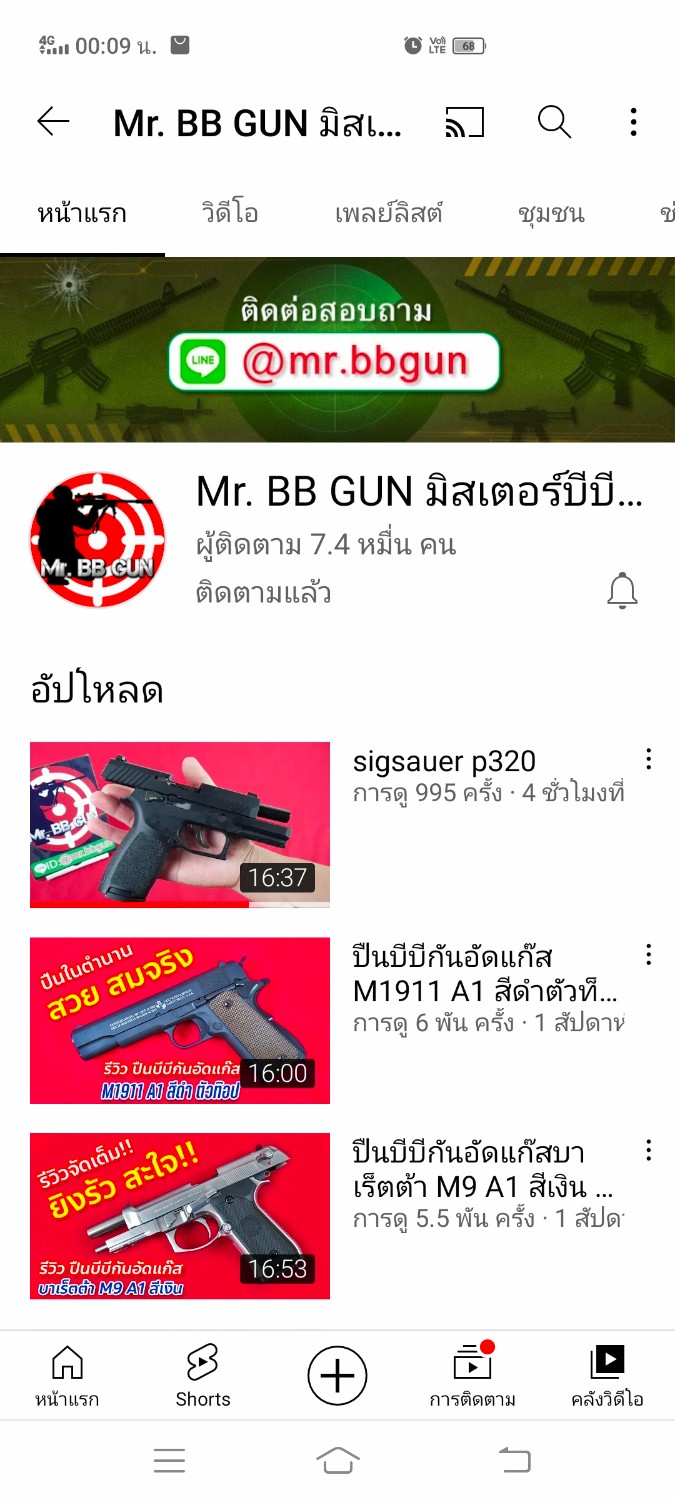Open the channel notification bell settings
The height and width of the screenshot is (1500, 675).
[x=622, y=592]
